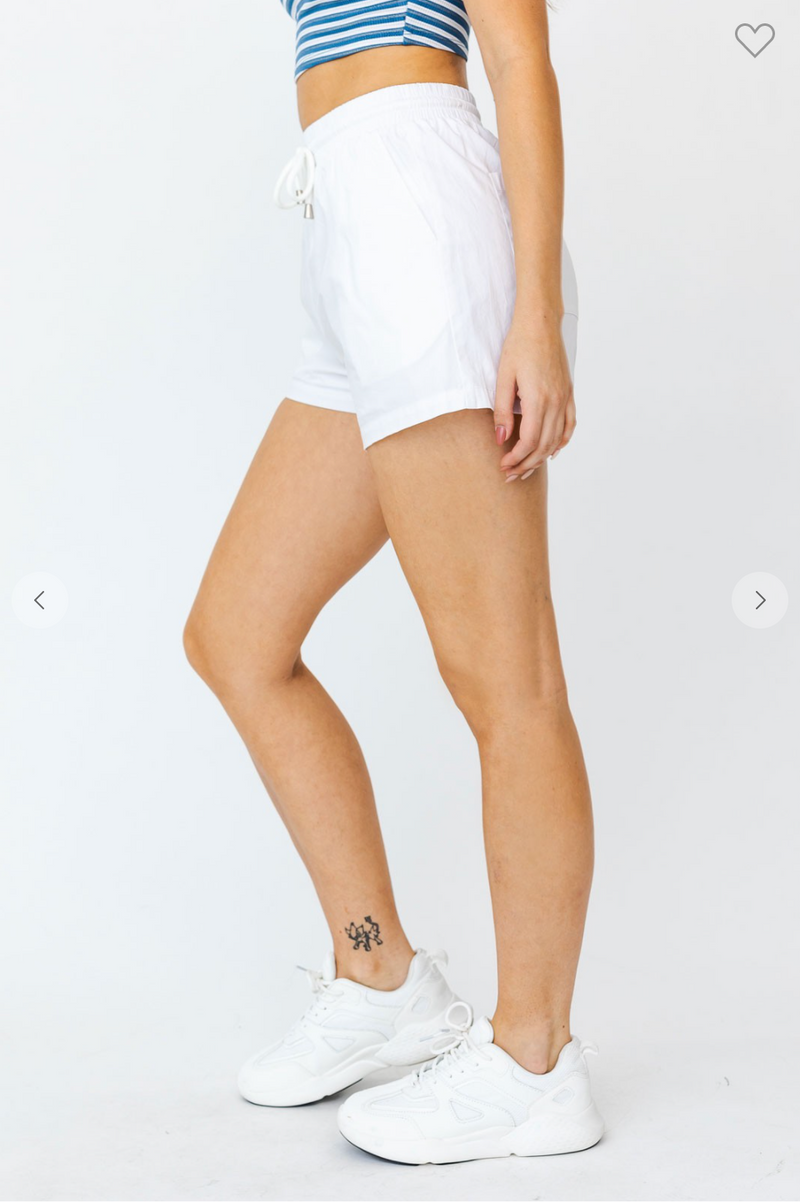Expand the next image using the arrow
This screenshot has height=1202, width=800.
(x=759, y=600)
